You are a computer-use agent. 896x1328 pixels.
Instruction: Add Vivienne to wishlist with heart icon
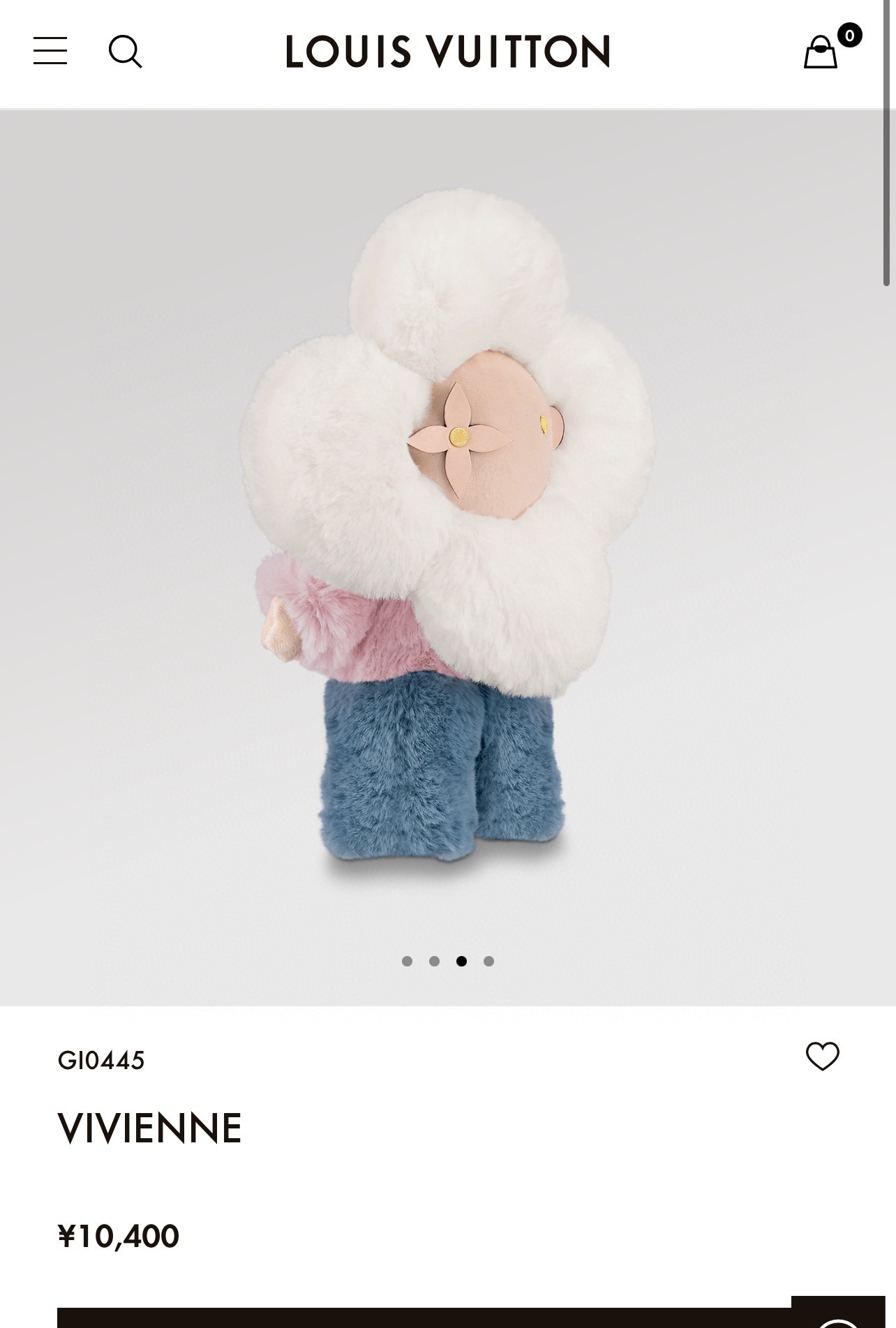pyautogui.click(x=822, y=1057)
